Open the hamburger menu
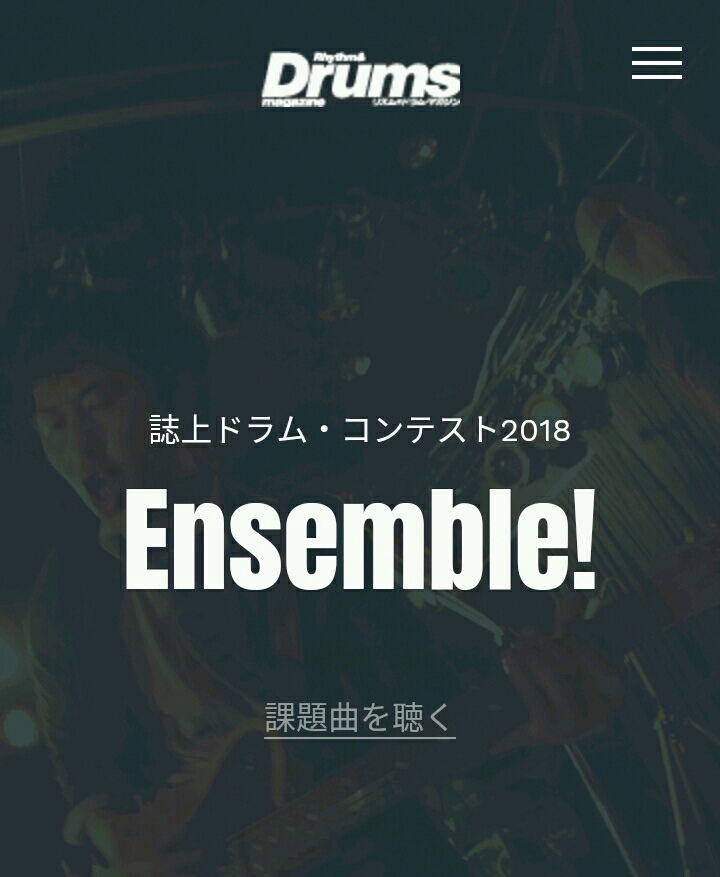720x877 pixels. tap(657, 63)
